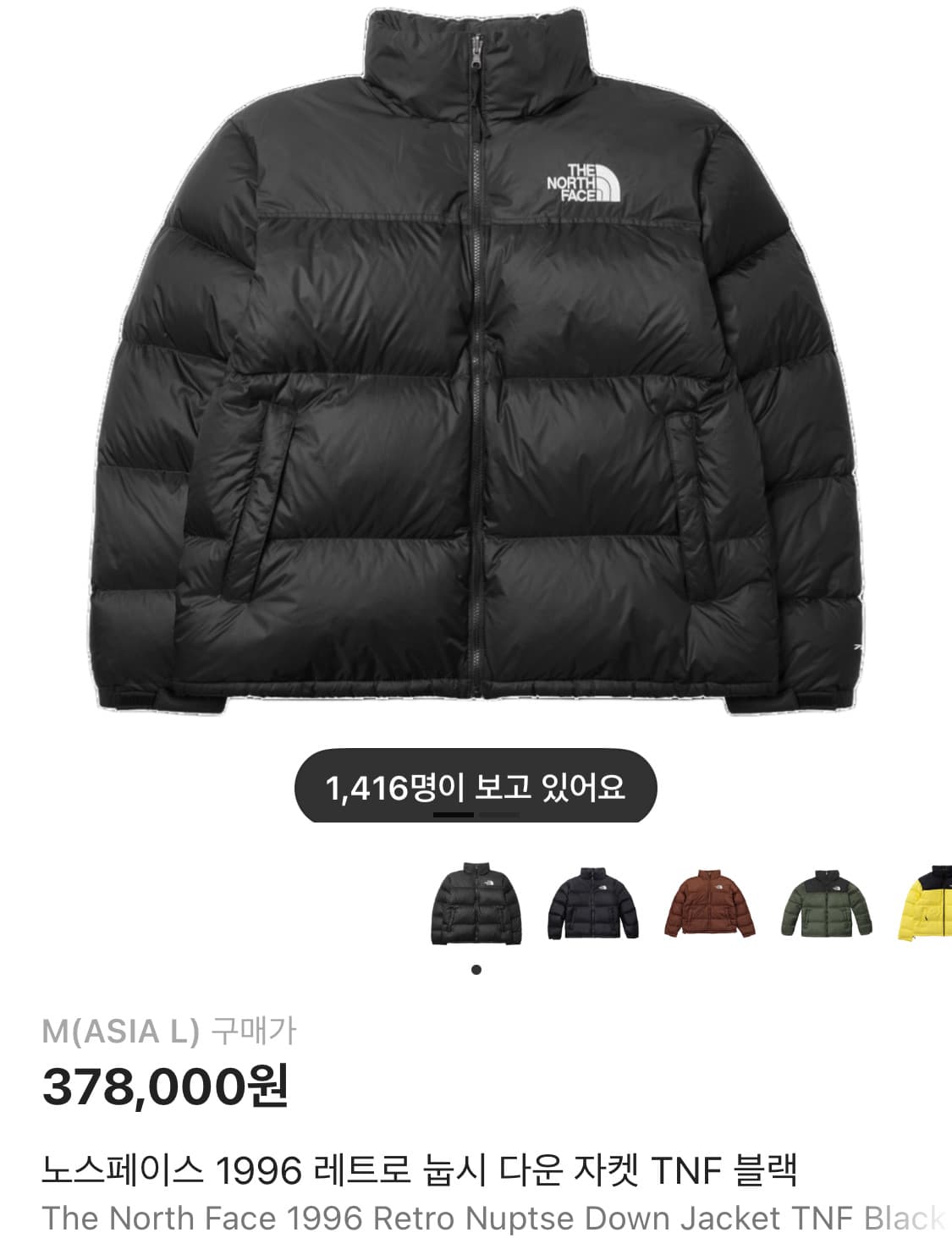Click the North Face logo on the jacket
The image size is (952, 1238).
(x=584, y=182)
